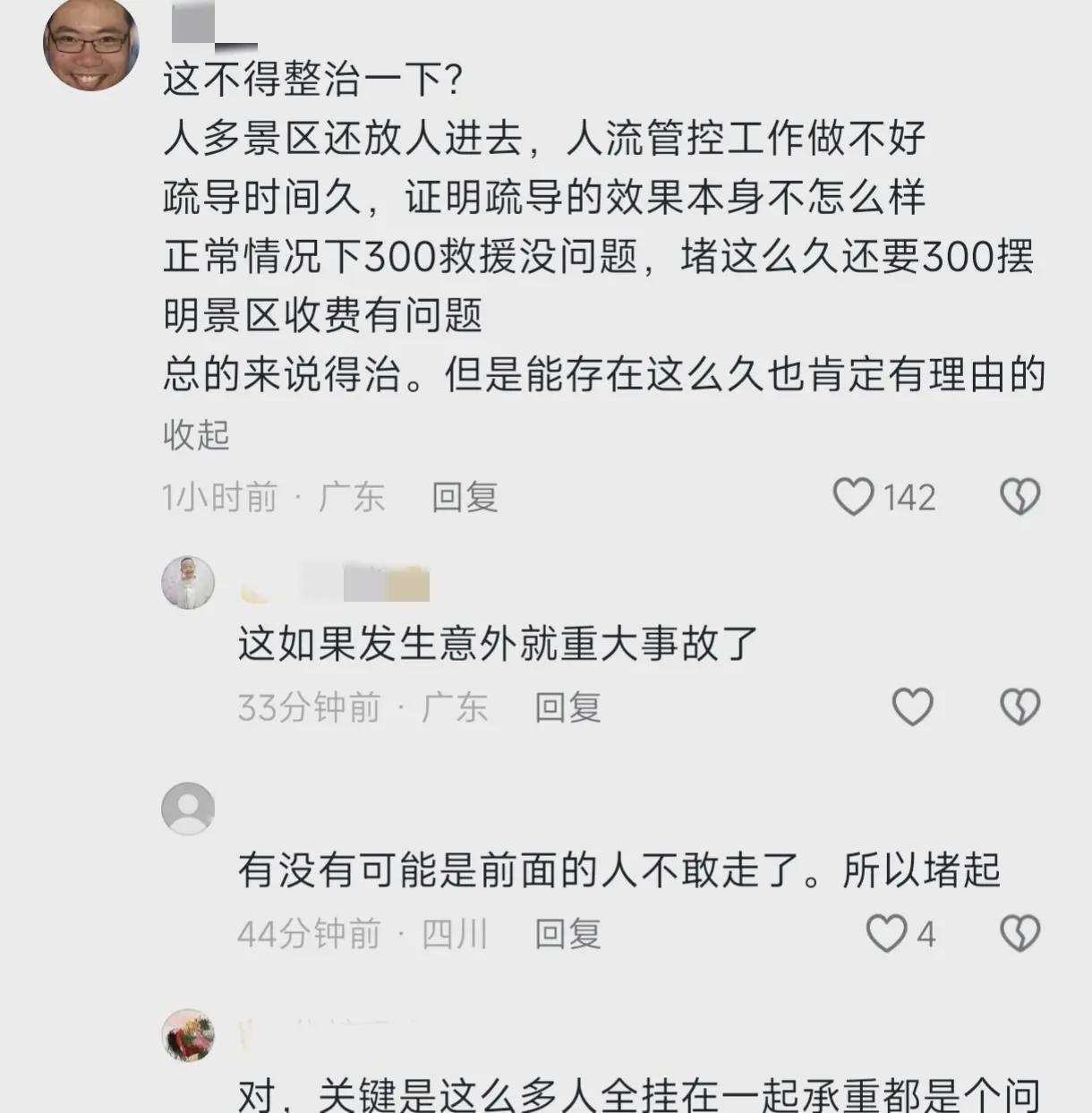Open the top commenter's smiling avatar

90,45
